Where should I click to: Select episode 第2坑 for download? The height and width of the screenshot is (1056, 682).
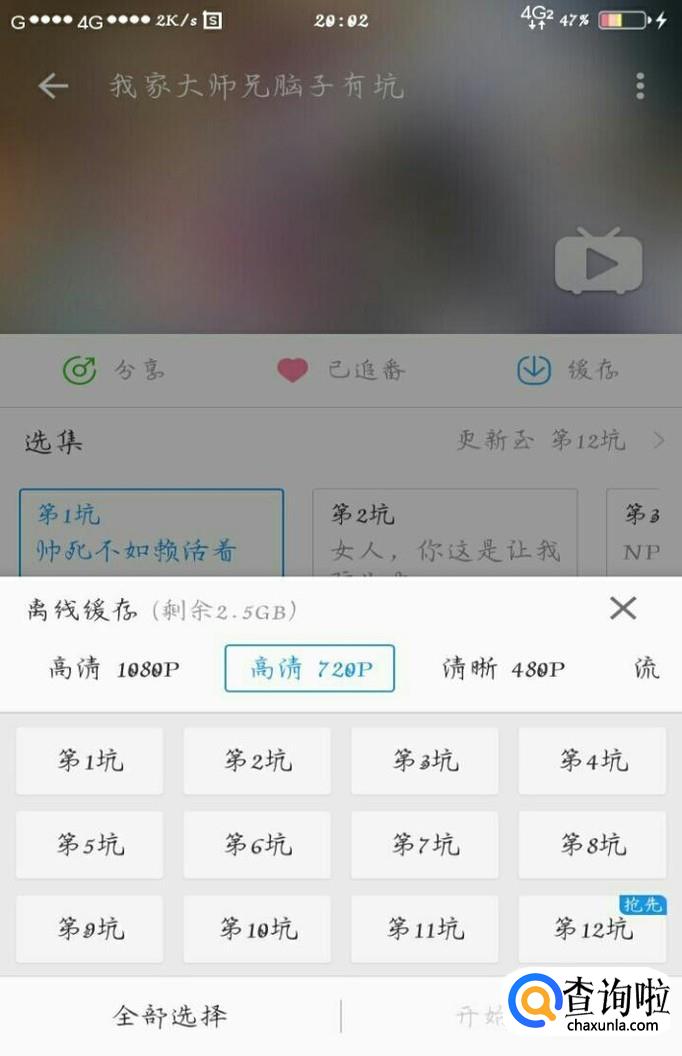257,761
